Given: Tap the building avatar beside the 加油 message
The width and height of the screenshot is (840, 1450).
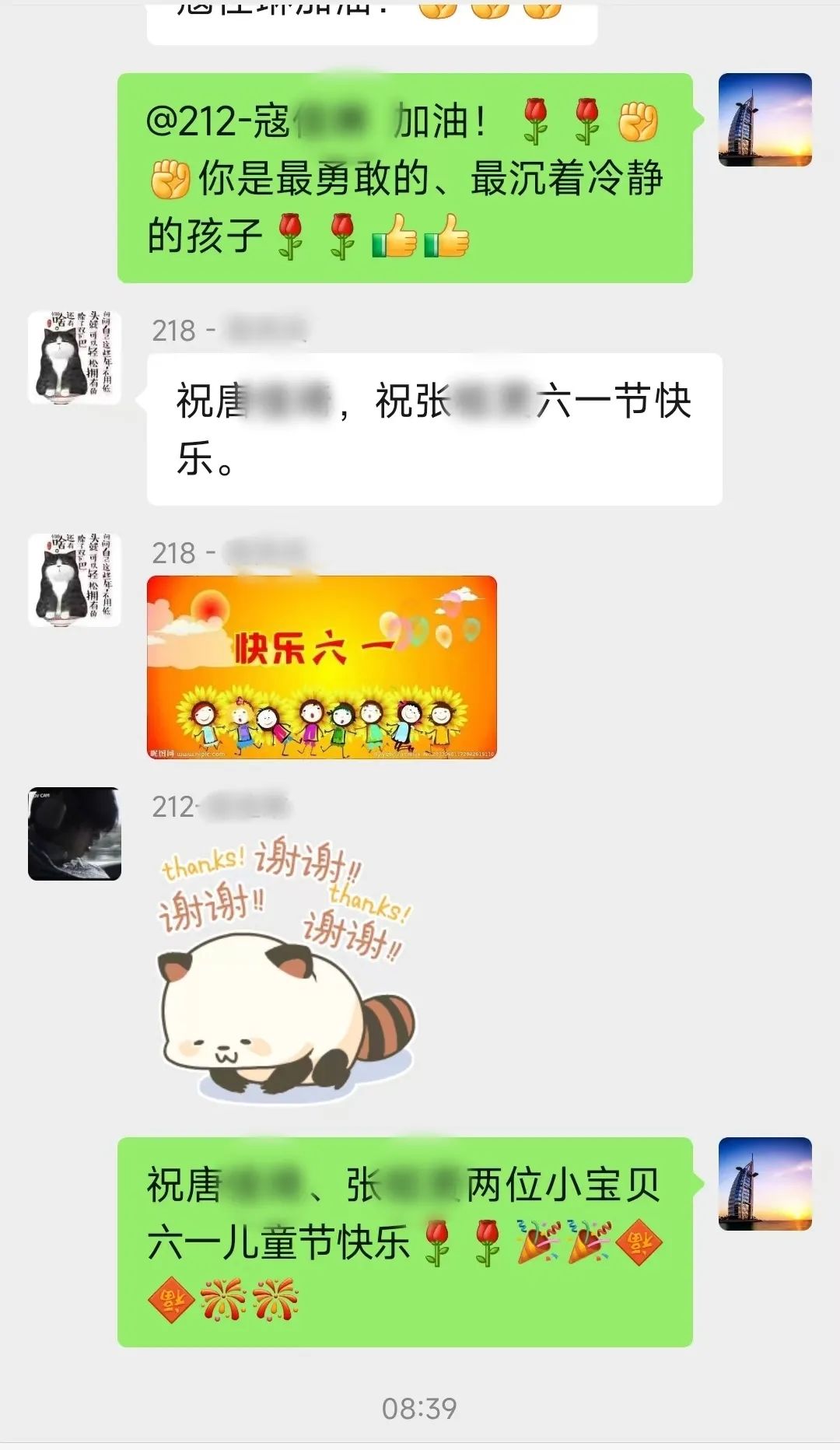Looking at the screenshot, I should (765, 120).
